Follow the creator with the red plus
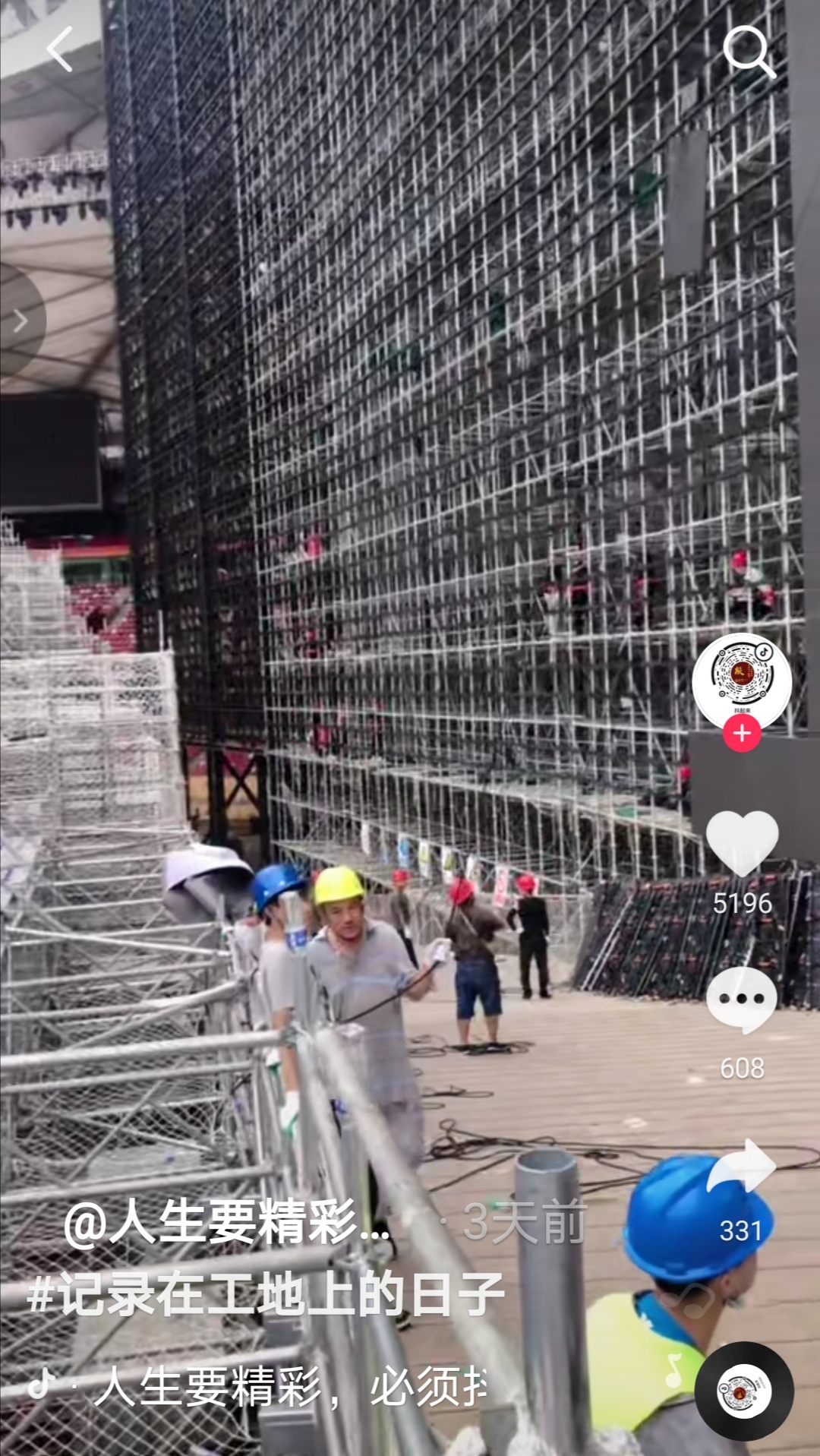 742,734
